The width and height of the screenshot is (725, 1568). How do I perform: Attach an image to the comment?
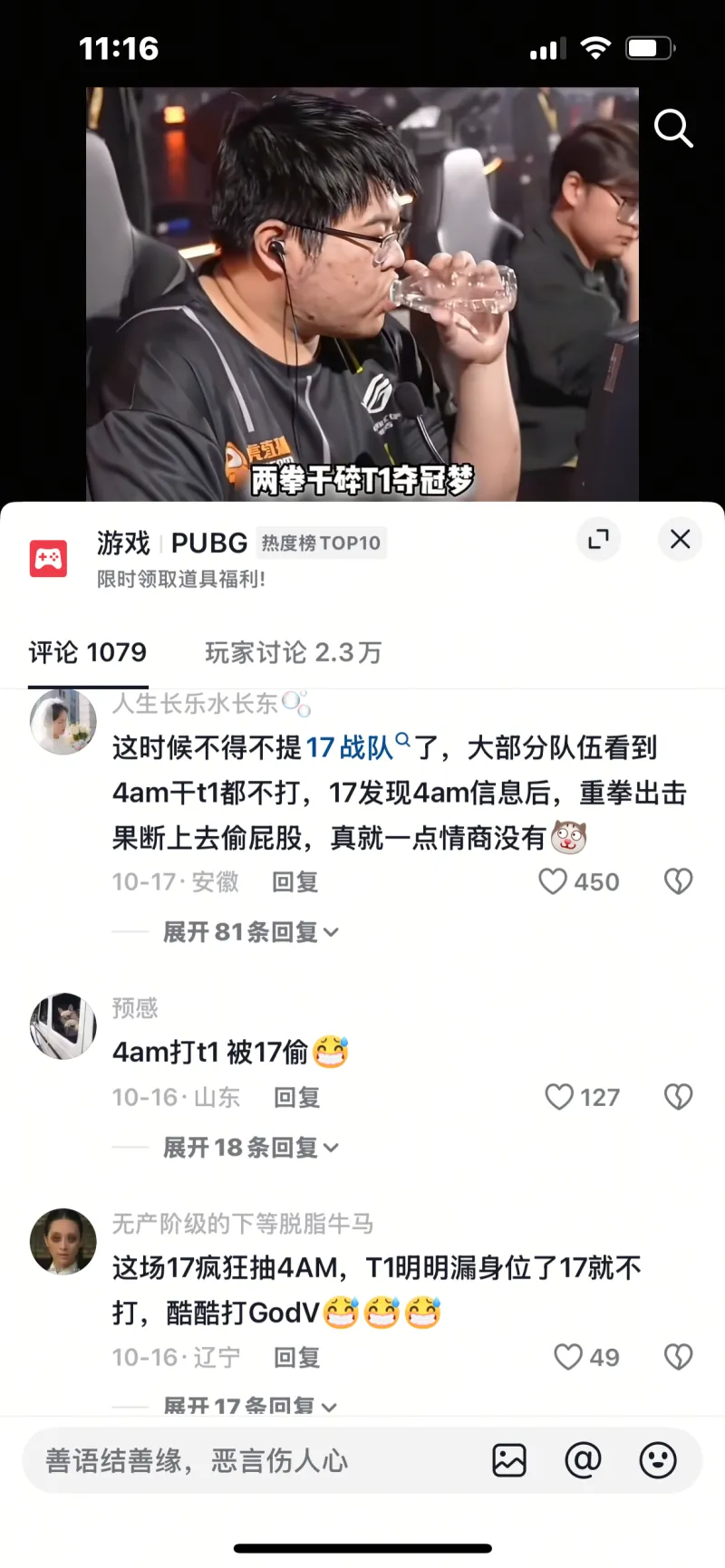[x=509, y=1460]
